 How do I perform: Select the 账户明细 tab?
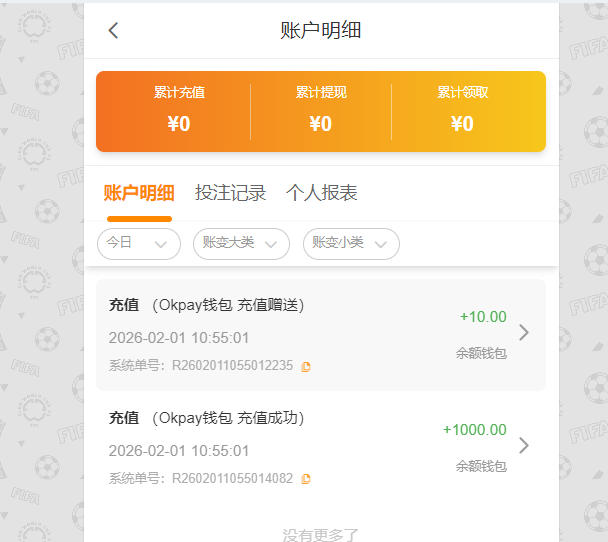139,193
